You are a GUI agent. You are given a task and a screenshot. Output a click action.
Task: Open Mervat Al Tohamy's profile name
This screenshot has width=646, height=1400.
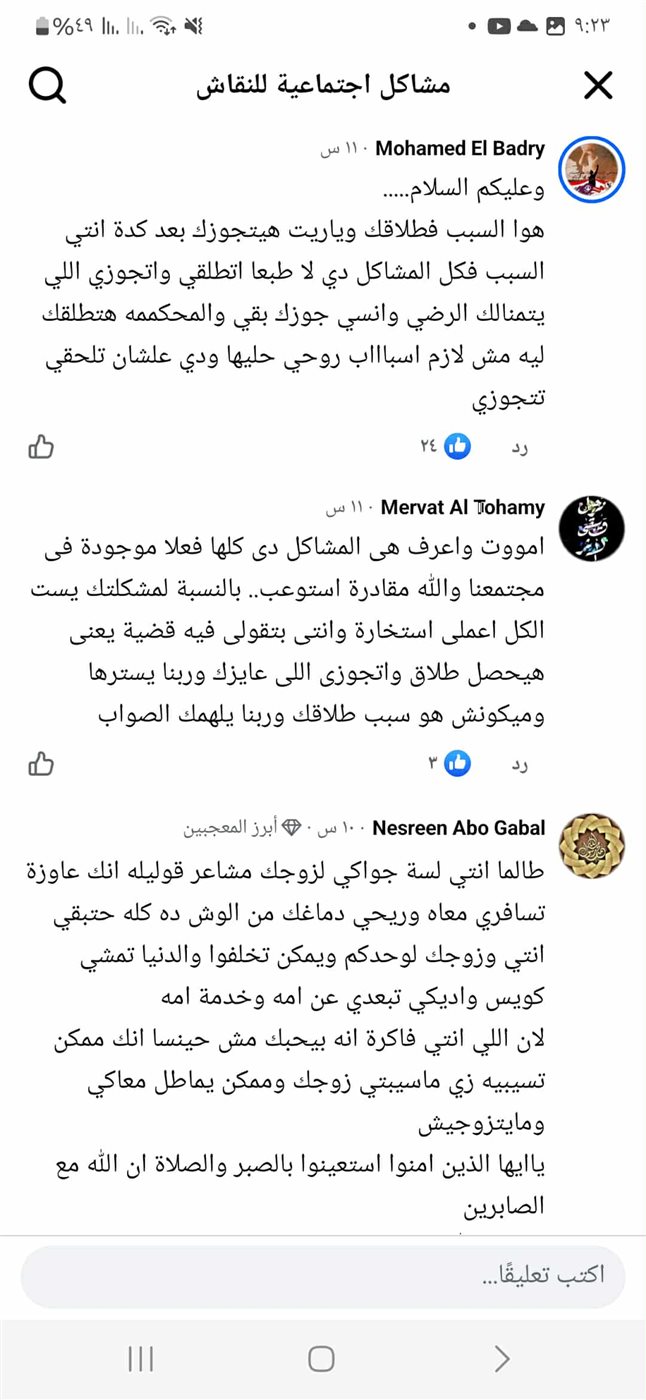pos(463,508)
